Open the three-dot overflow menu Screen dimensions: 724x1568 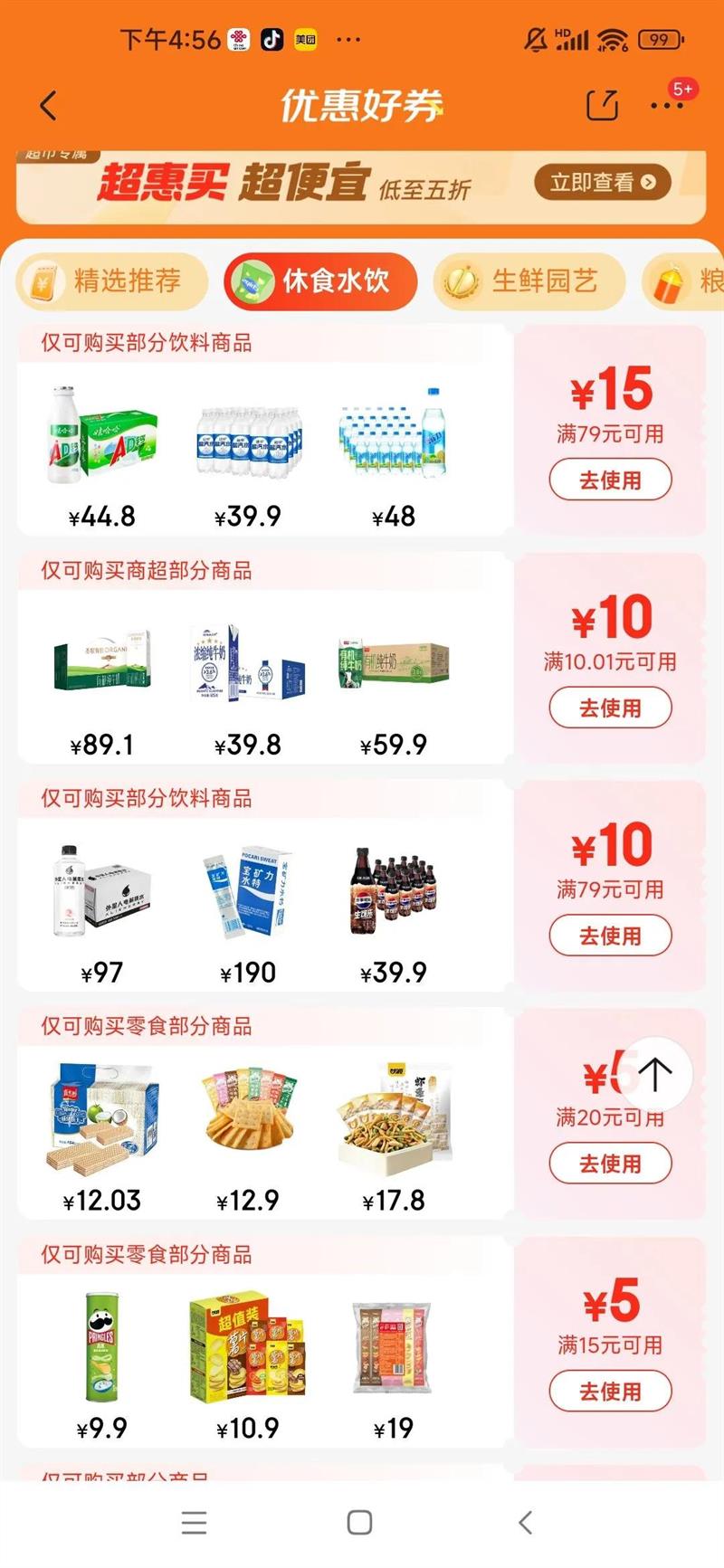667,106
